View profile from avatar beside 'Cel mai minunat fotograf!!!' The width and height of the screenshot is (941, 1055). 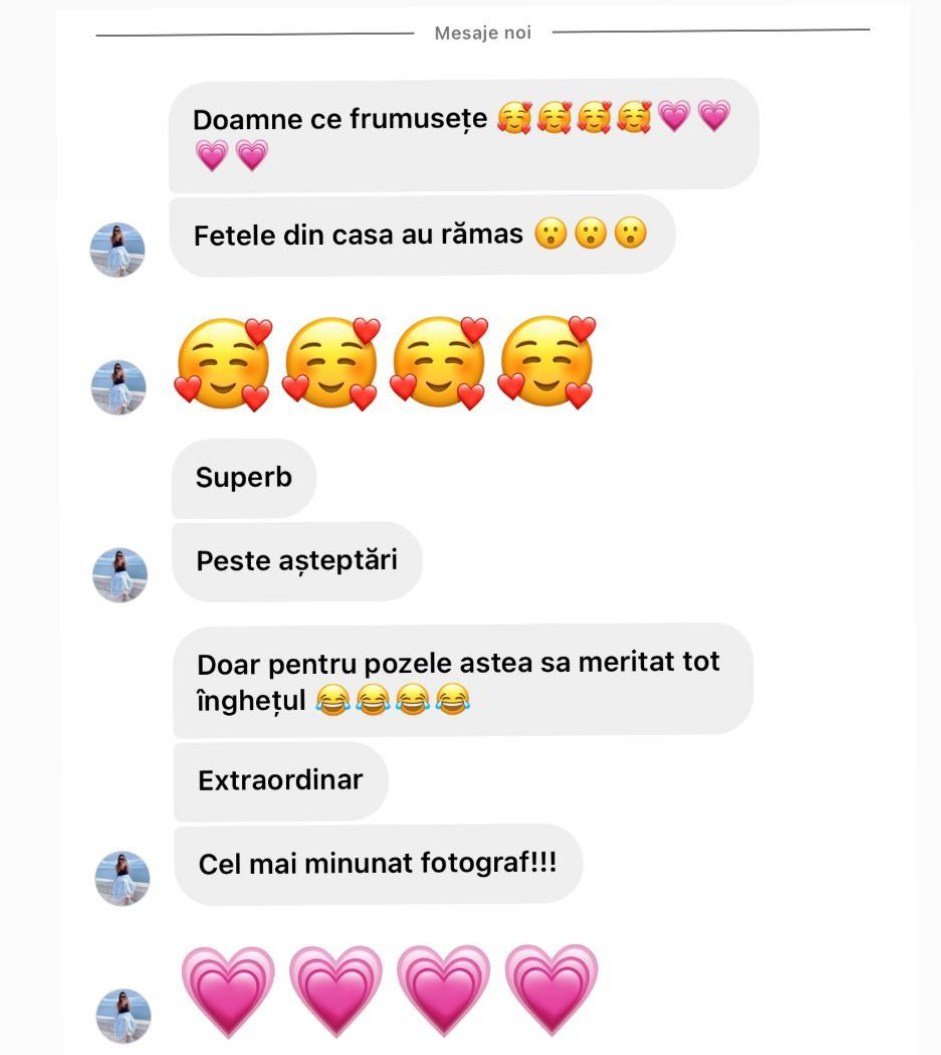point(122,879)
